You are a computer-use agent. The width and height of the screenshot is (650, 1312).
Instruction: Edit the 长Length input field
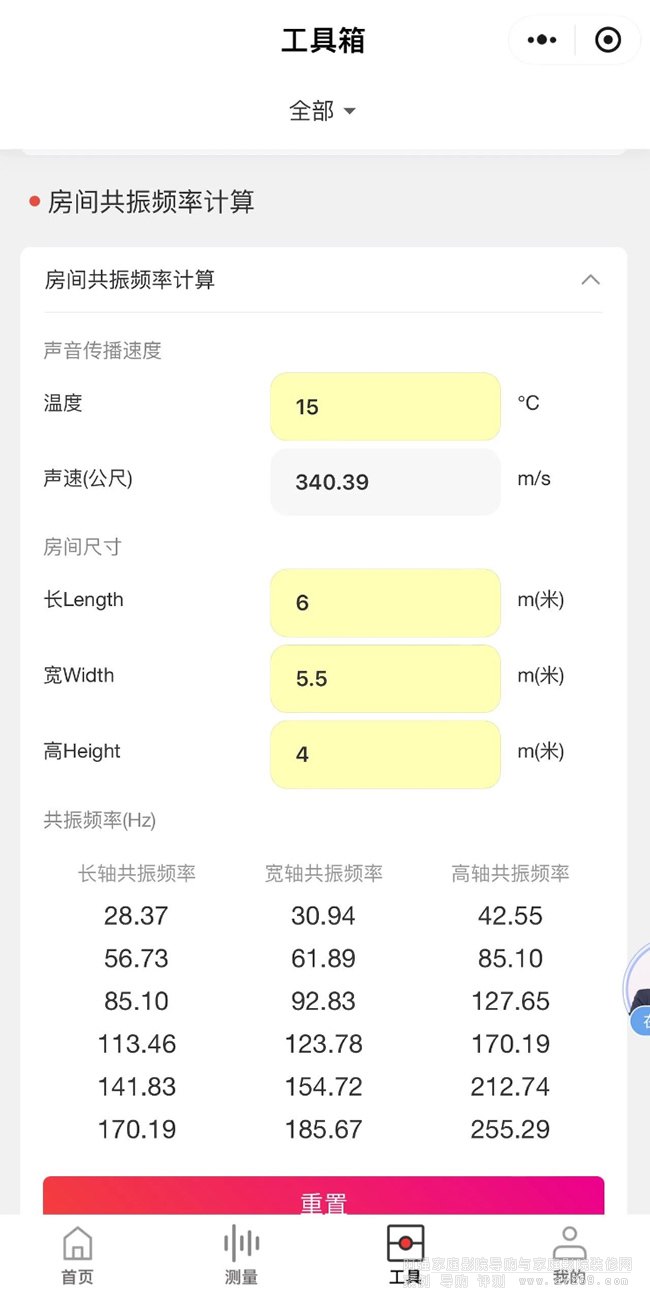click(x=385, y=602)
